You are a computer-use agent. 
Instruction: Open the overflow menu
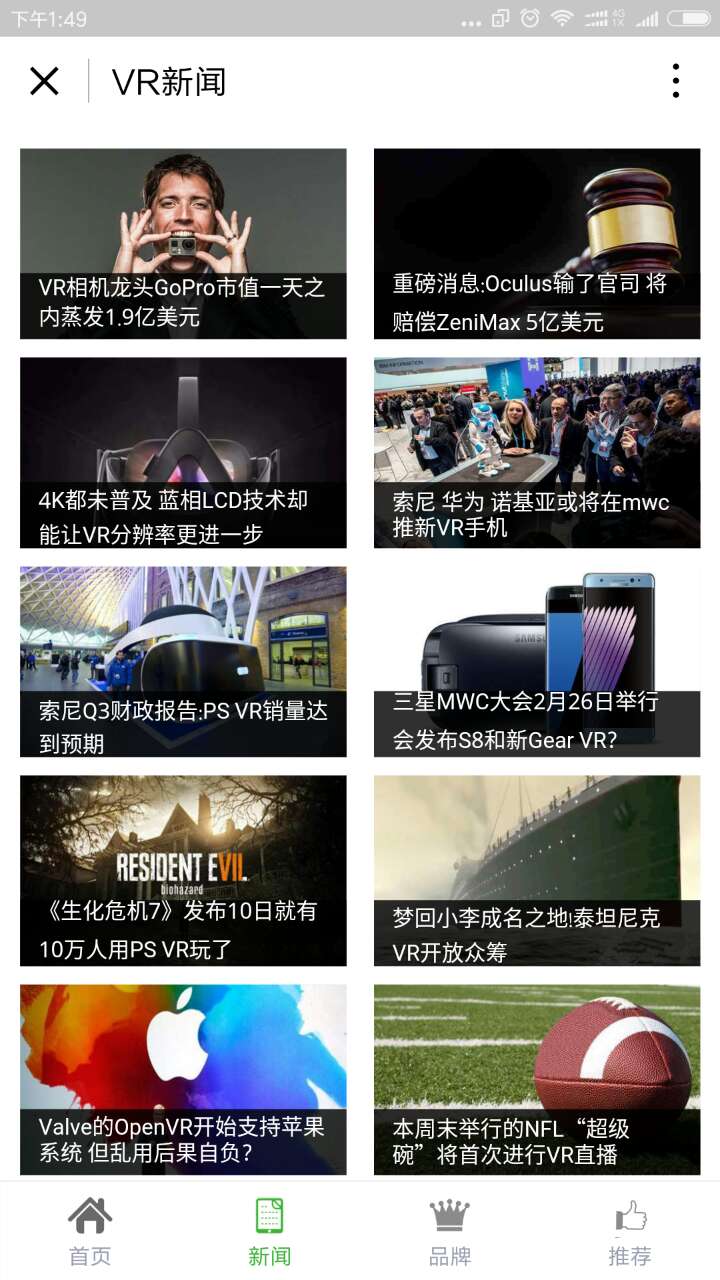[x=676, y=81]
